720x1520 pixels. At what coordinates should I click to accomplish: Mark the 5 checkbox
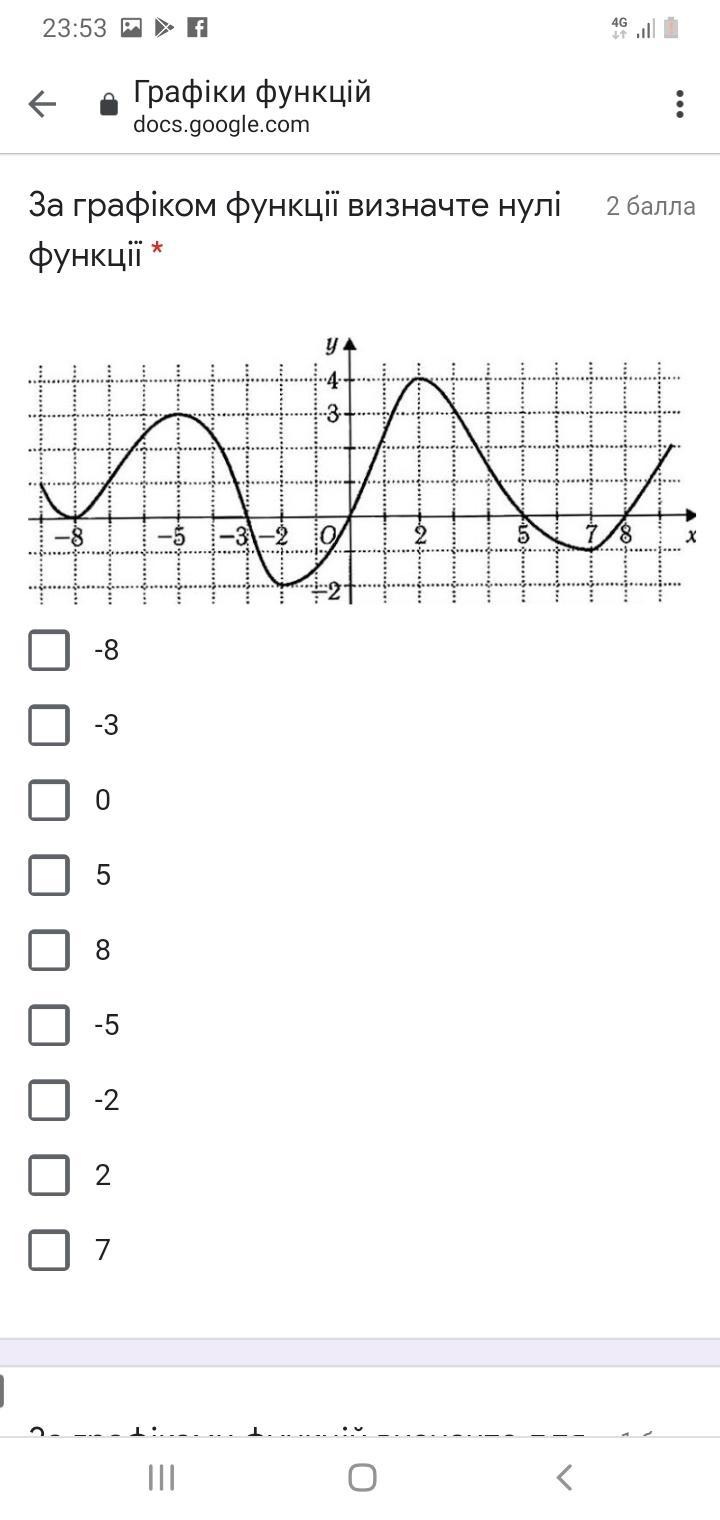(49, 875)
